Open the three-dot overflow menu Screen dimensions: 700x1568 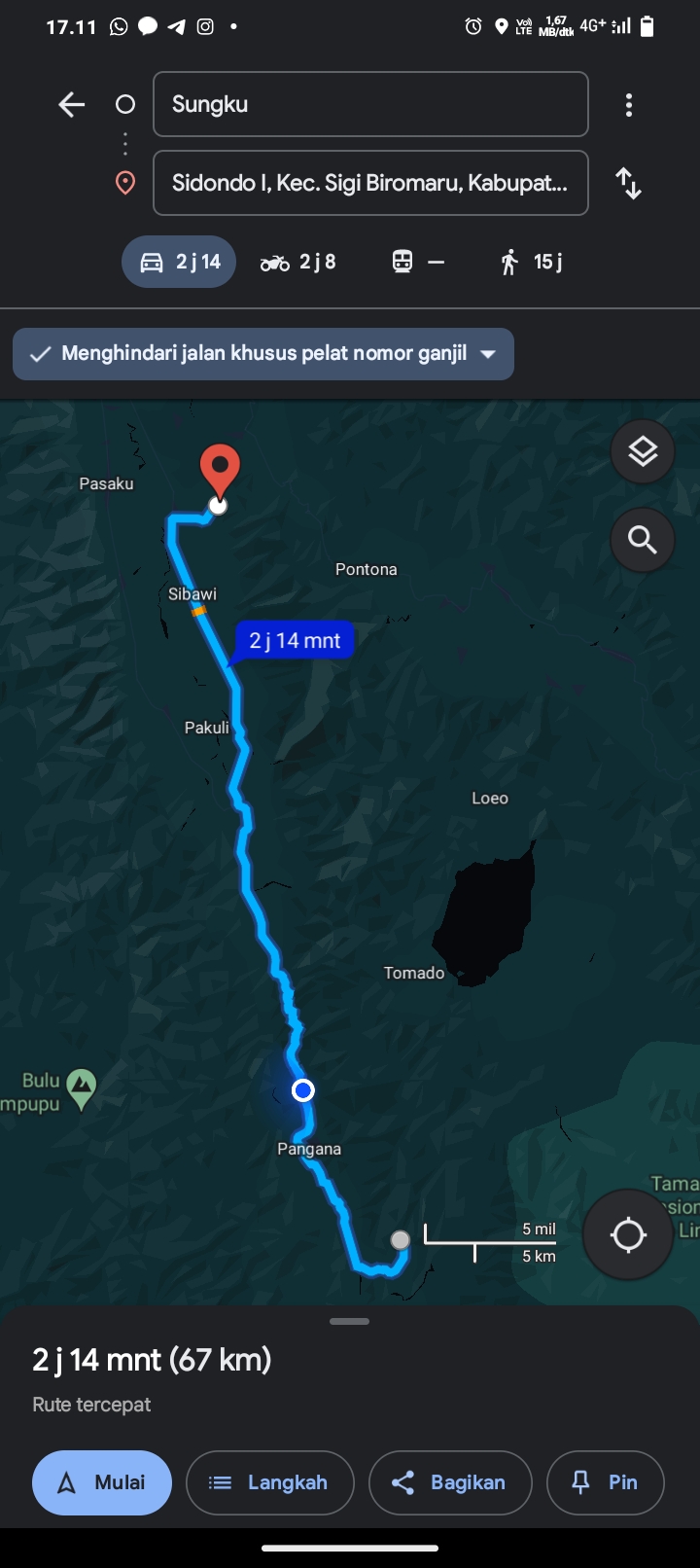(x=629, y=105)
